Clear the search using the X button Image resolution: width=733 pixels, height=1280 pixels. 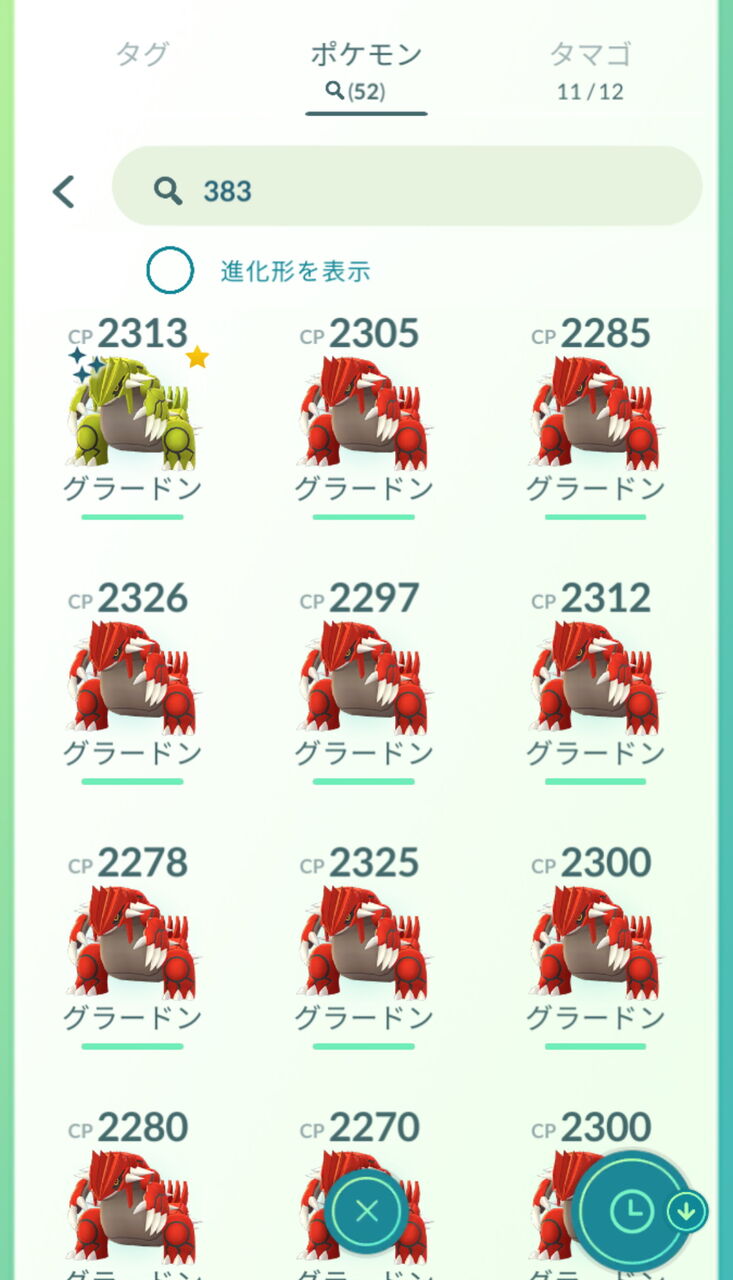[367, 1210]
